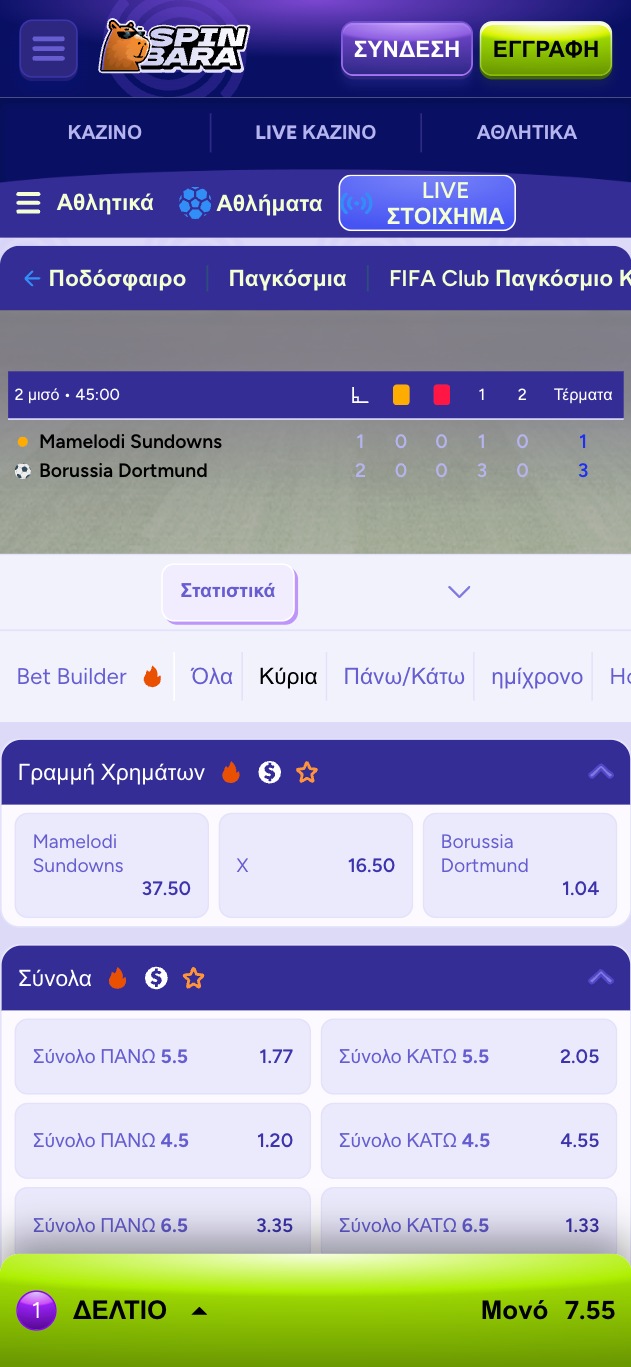This screenshot has height=1367, width=631.
Task: Open the hamburger menu button
Action: coord(48,48)
